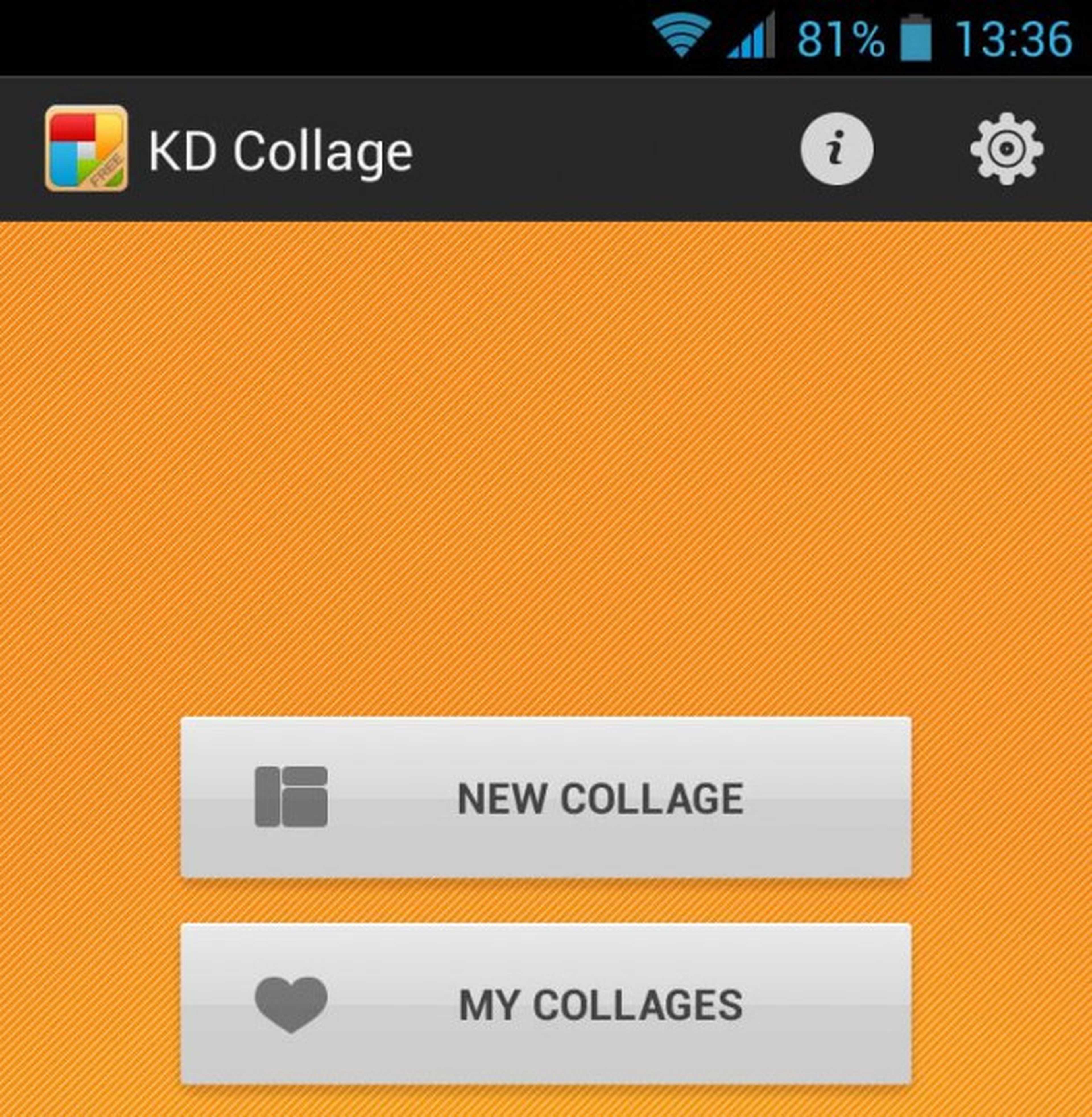Open the settings gear
The width and height of the screenshot is (1092, 1117).
point(1006,148)
